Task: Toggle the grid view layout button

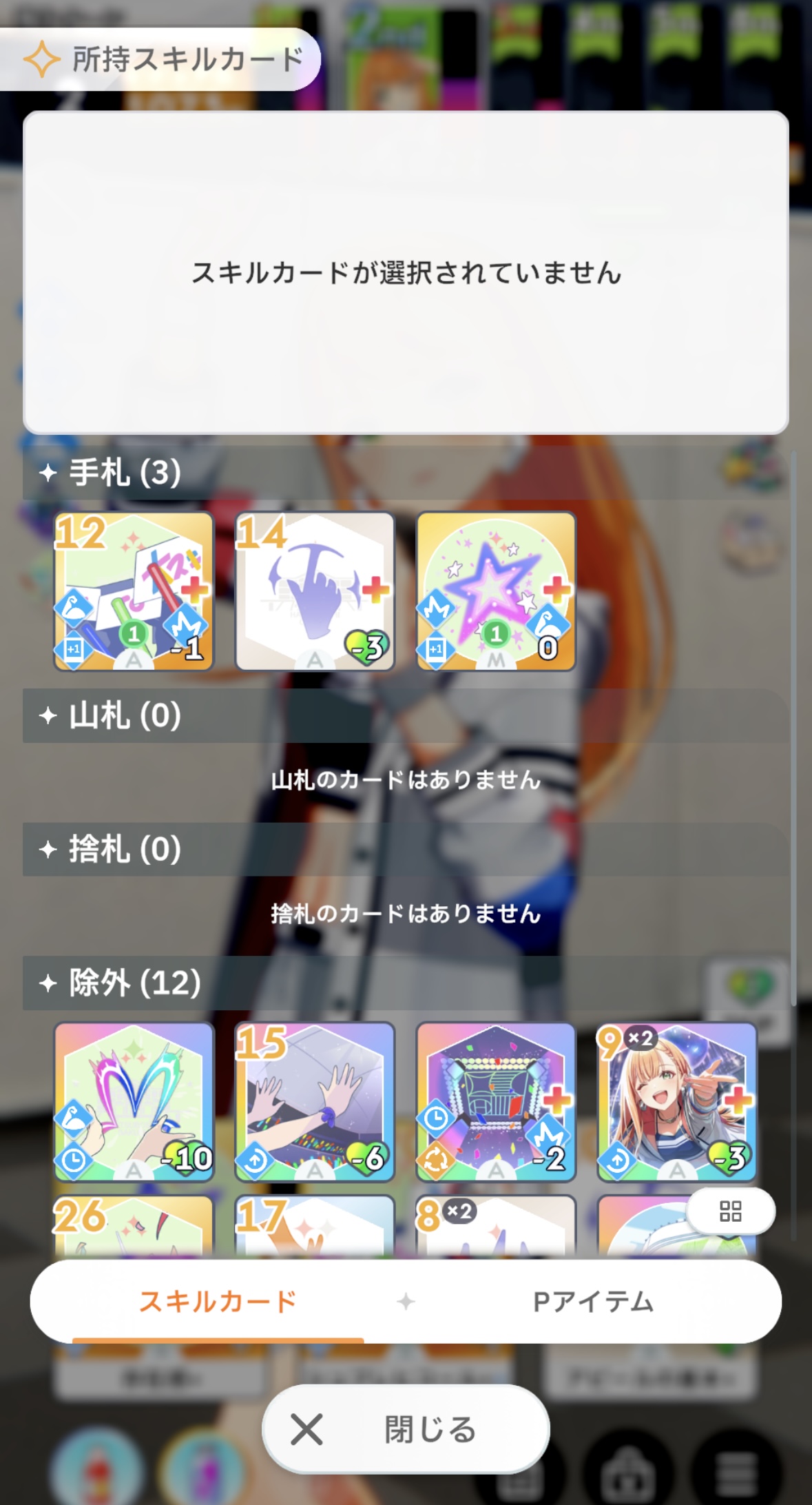Action: click(x=730, y=1211)
